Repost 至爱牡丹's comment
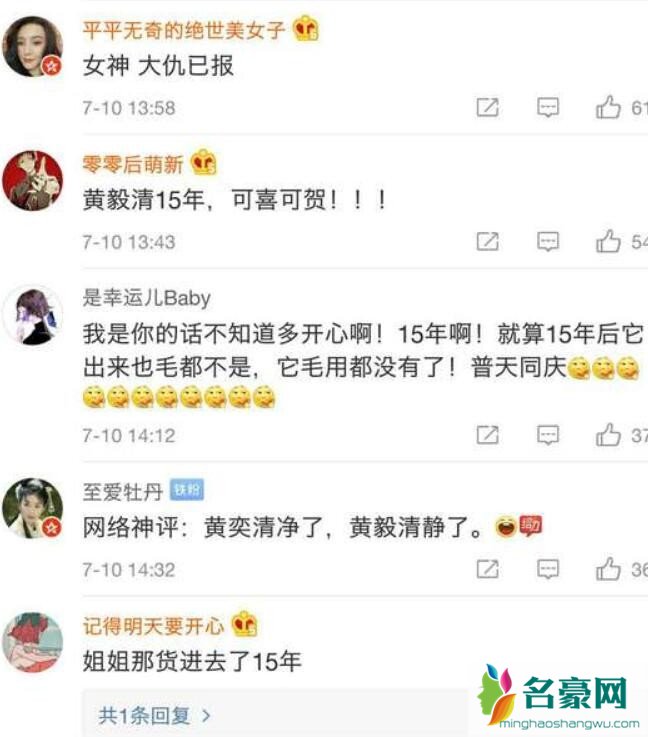This screenshot has height=737, width=648. 487,569
